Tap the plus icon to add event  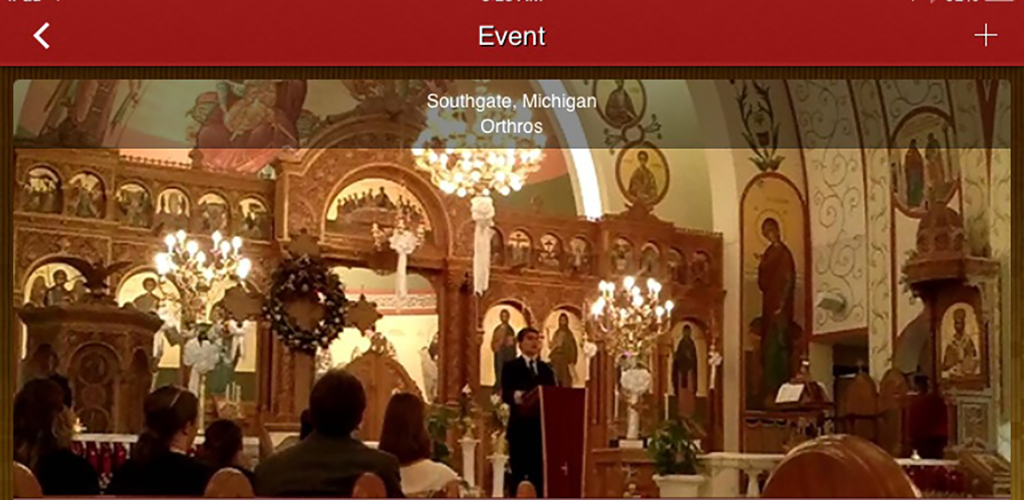[985, 36]
